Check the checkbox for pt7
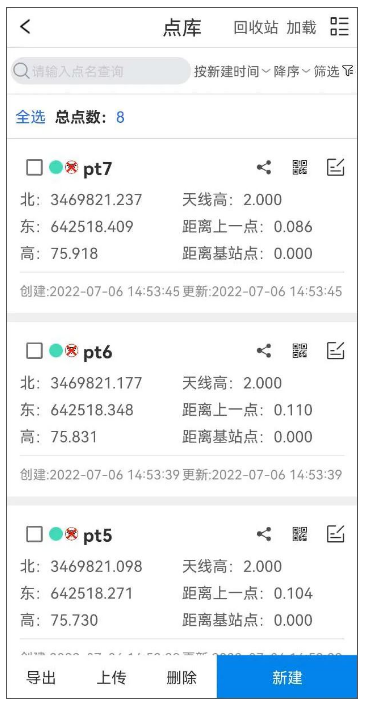 tap(35, 168)
